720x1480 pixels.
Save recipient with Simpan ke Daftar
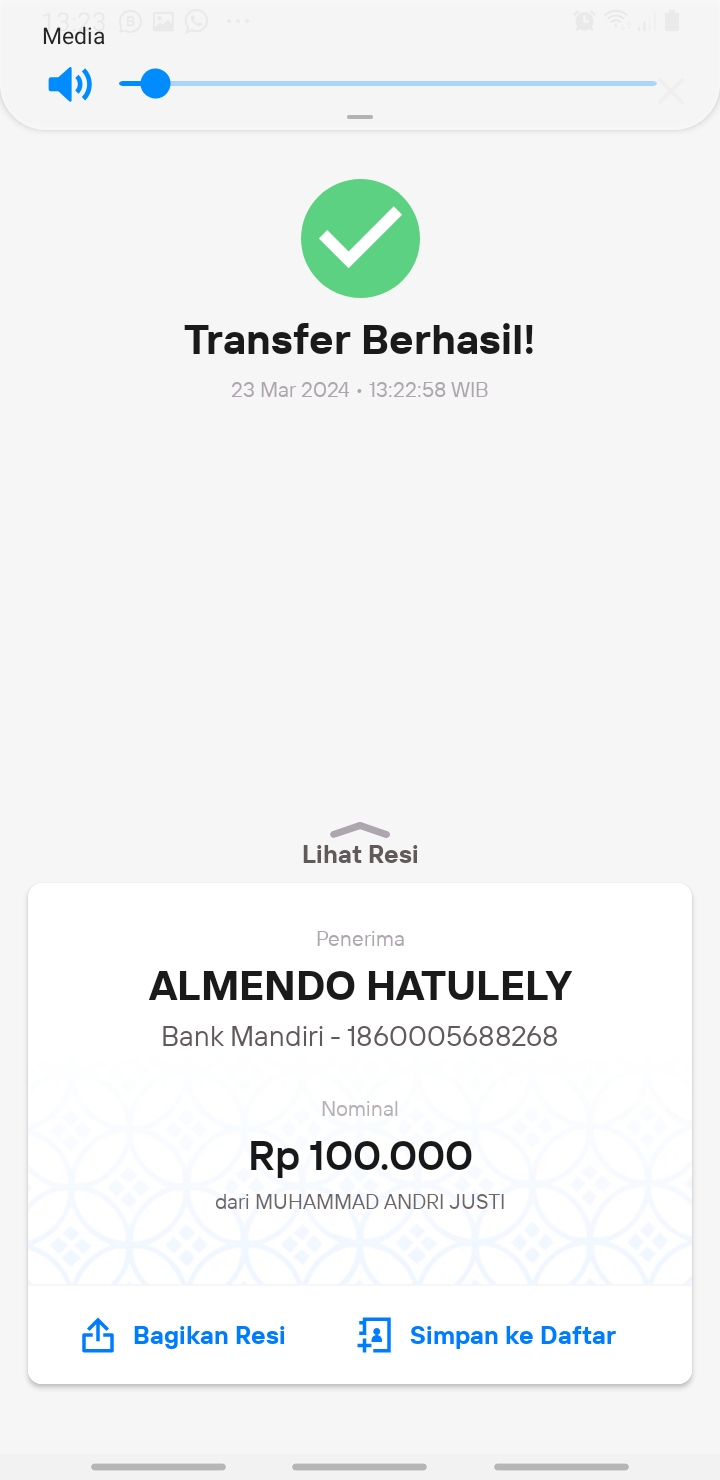tap(486, 1336)
